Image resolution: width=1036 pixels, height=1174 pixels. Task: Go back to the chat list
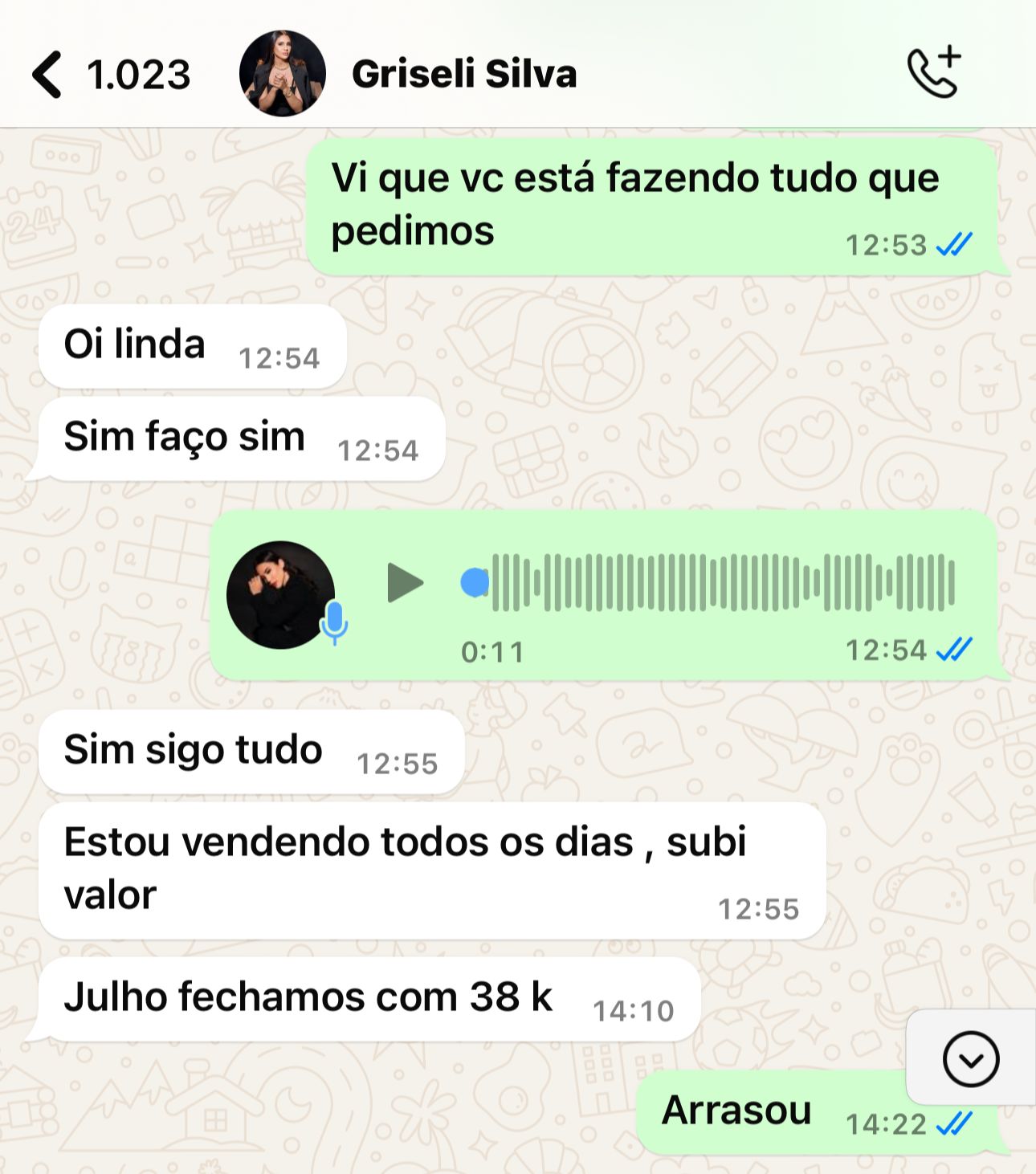click(48, 75)
